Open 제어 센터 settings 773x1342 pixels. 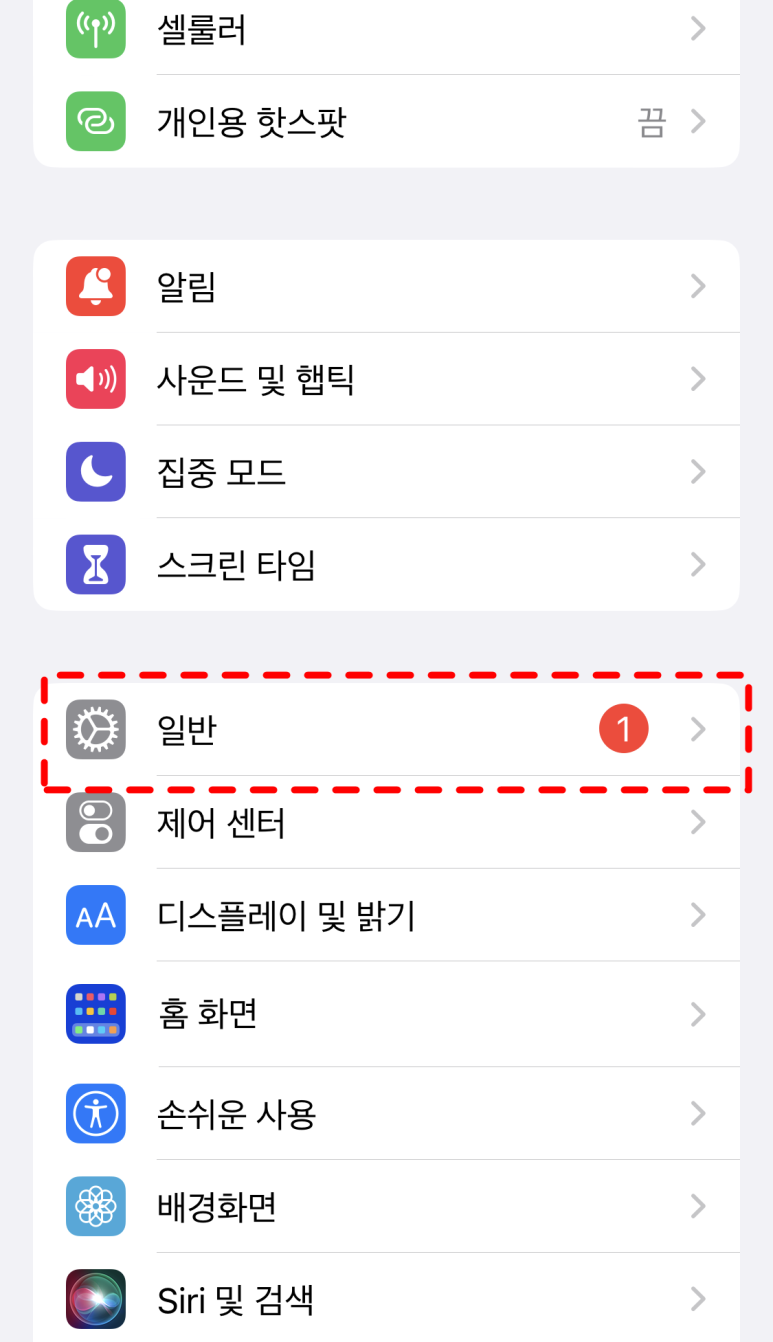click(x=386, y=823)
